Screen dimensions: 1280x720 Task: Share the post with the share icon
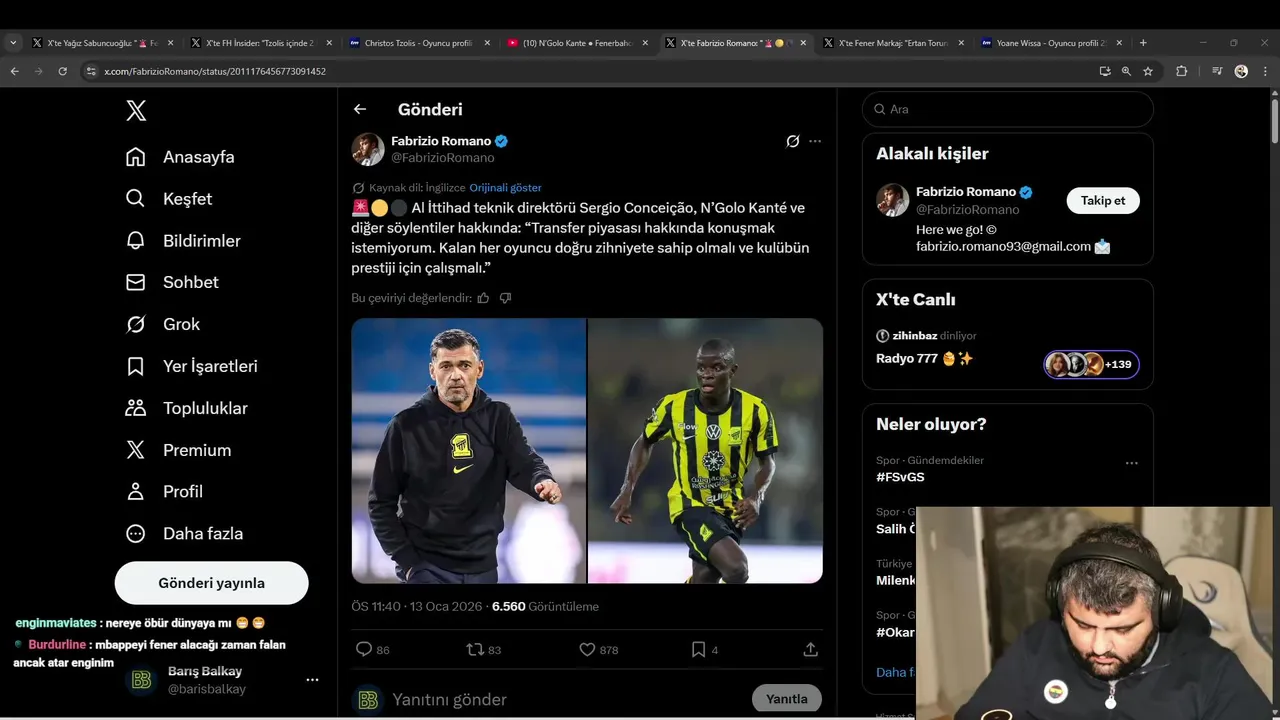click(810, 650)
